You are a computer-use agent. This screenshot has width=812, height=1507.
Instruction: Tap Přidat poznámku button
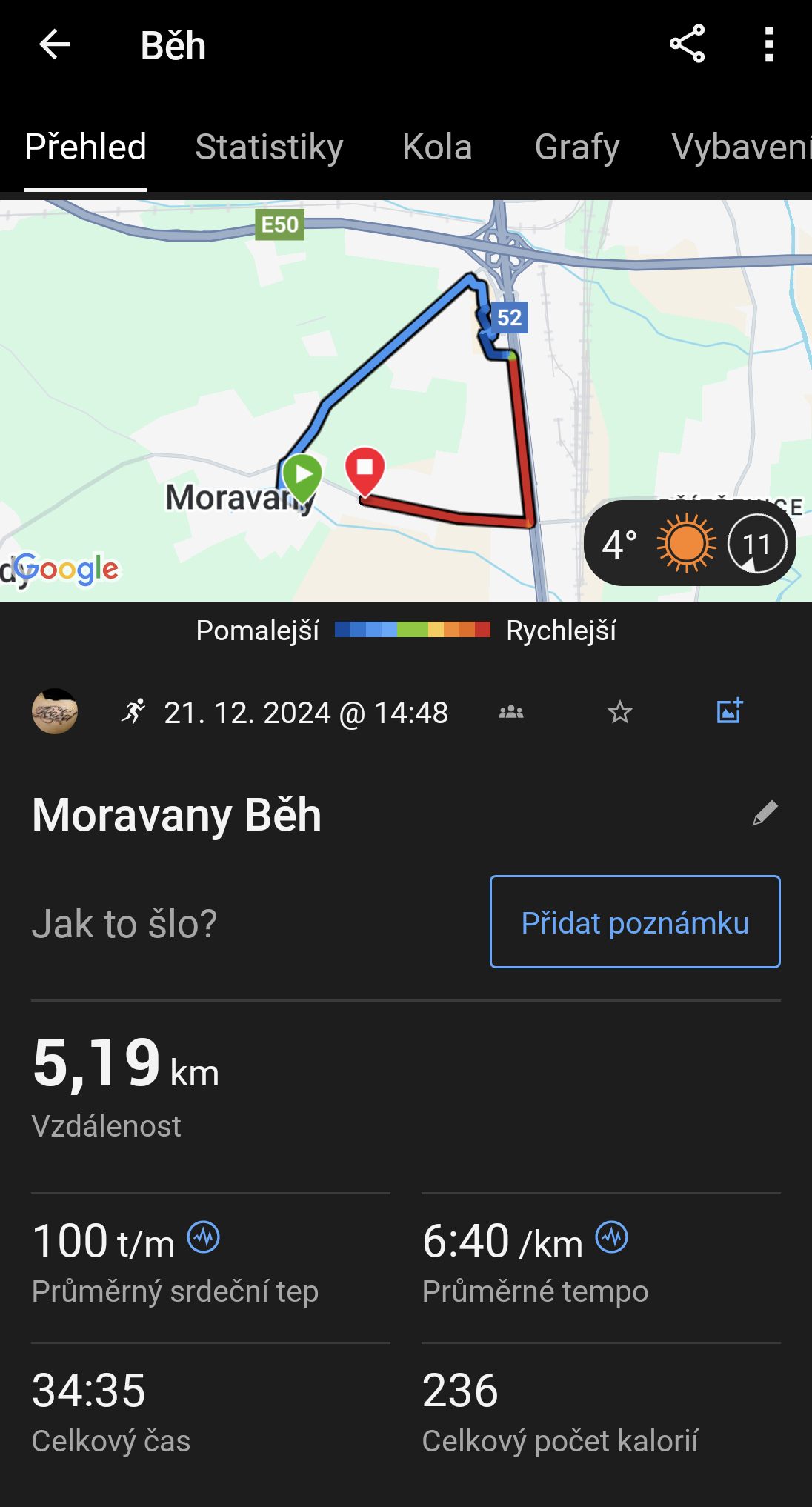[635, 922]
